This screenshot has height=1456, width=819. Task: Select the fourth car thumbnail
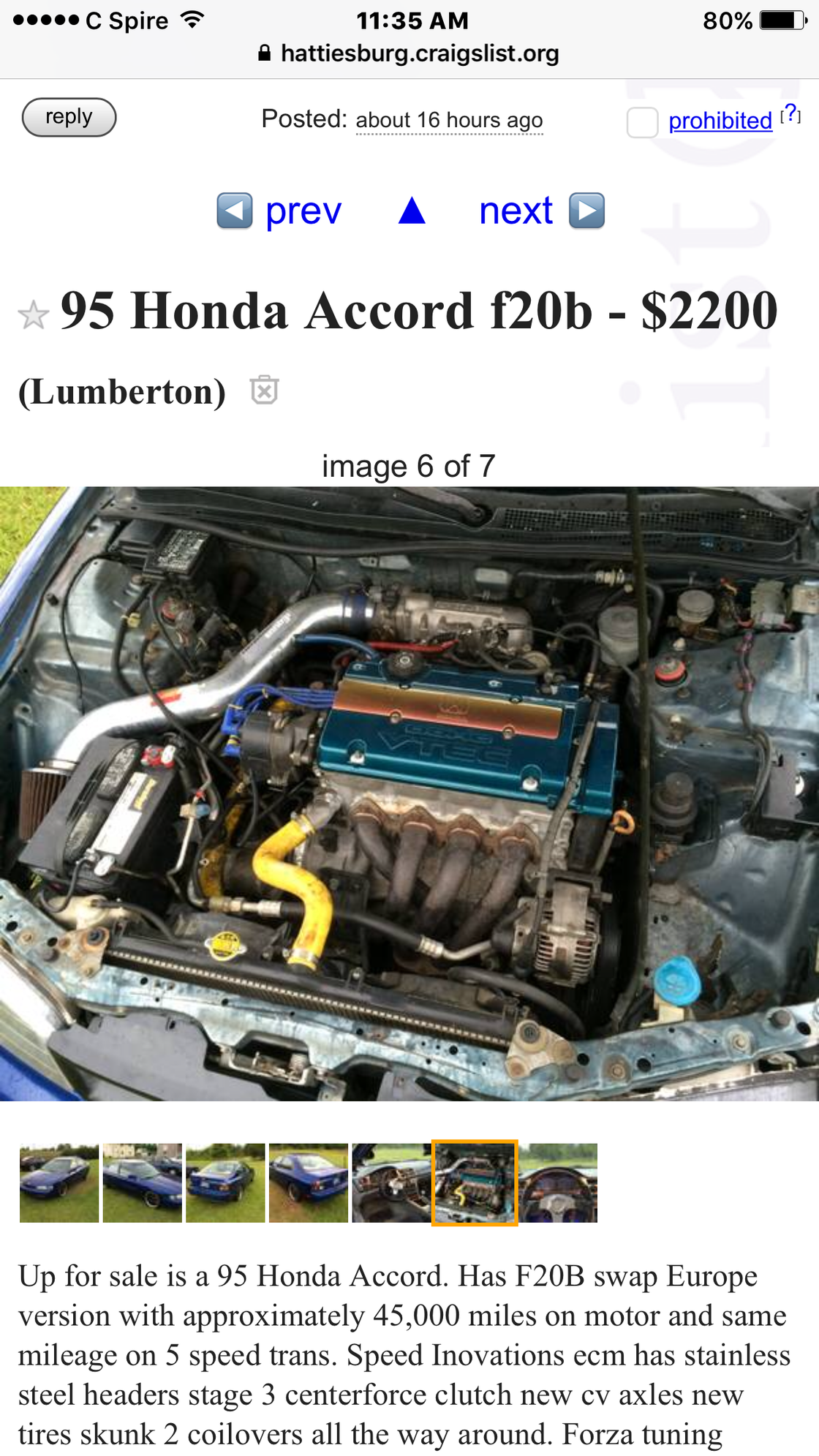click(x=308, y=1182)
